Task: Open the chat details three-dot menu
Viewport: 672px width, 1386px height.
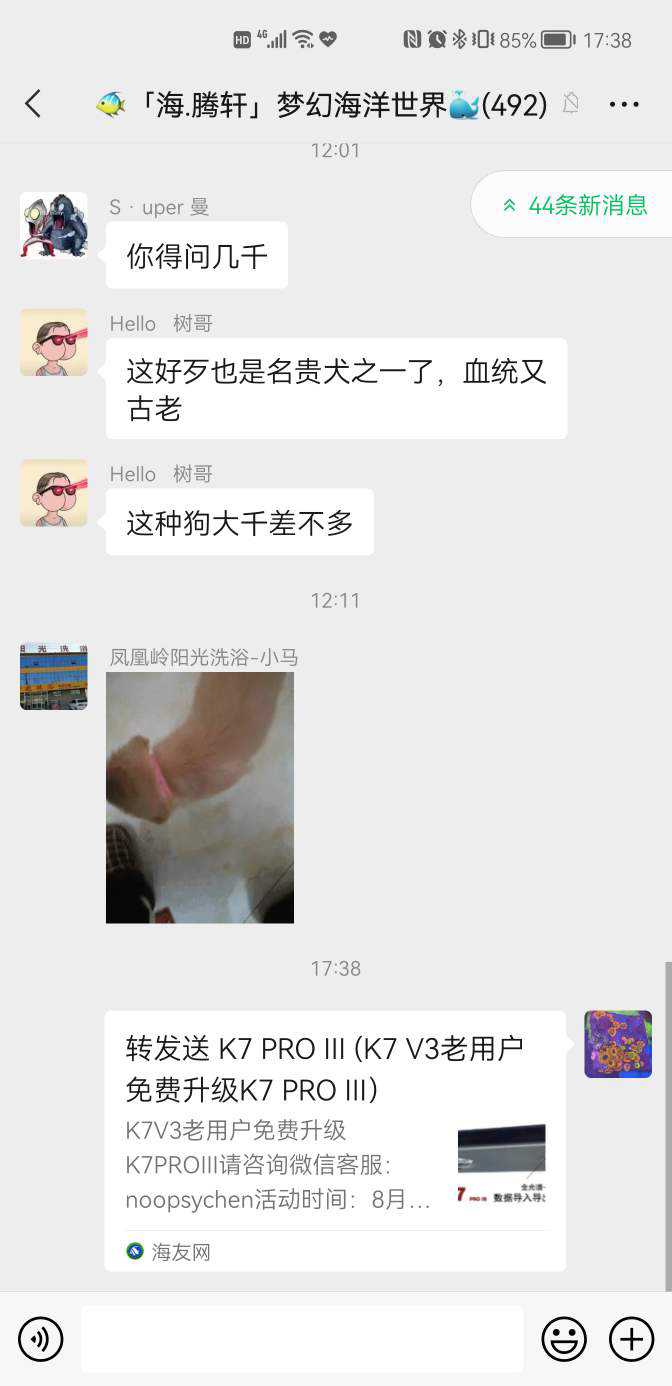Action: (x=623, y=104)
